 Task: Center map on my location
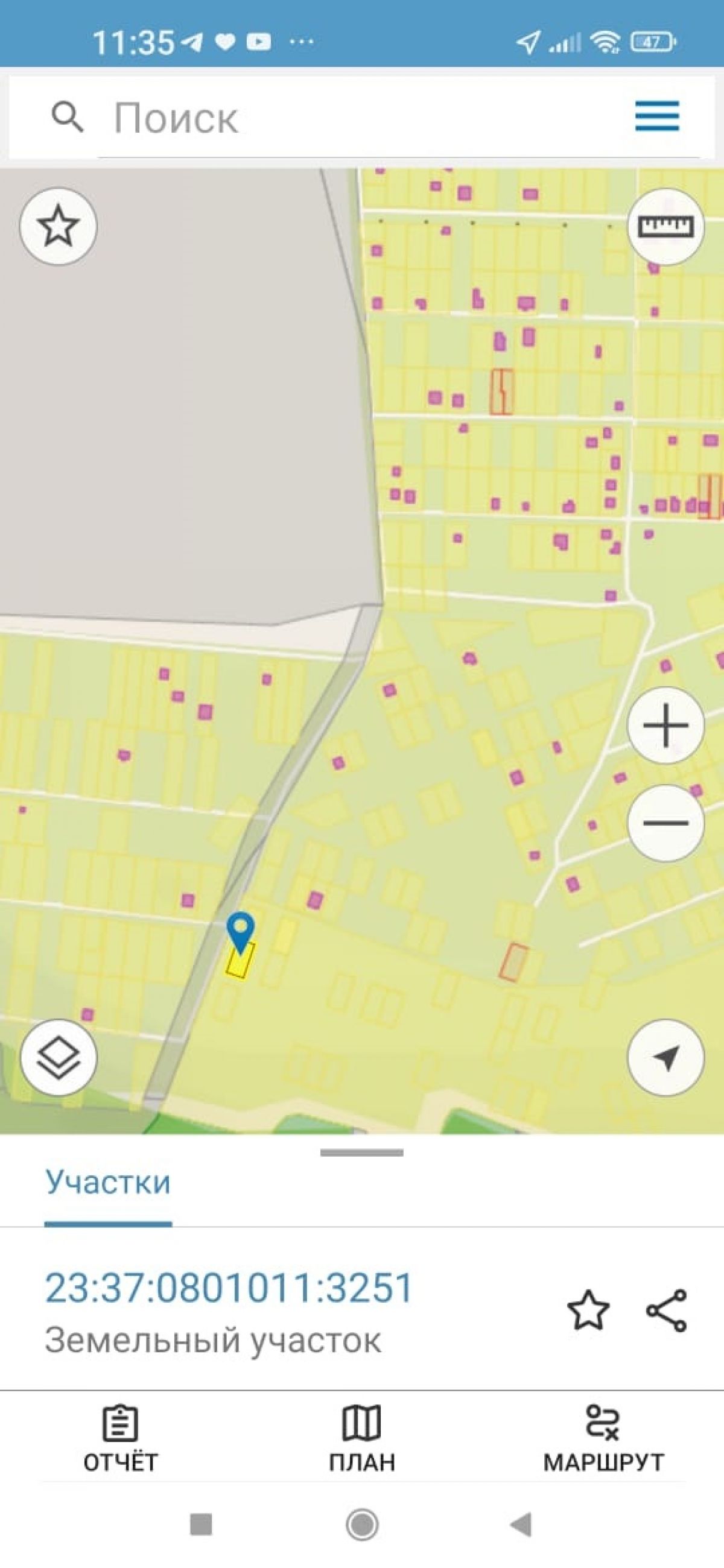(x=665, y=1058)
